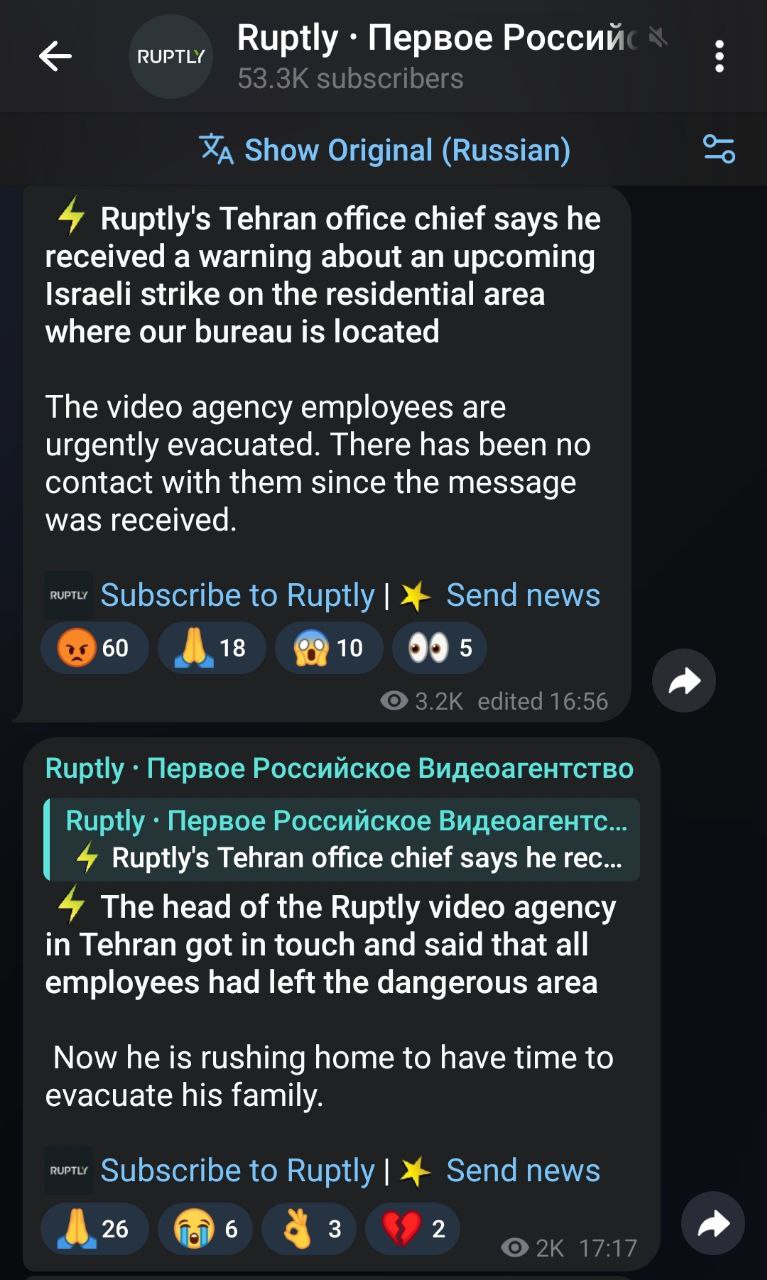Image resolution: width=767 pixels, height=1280 pixels.
Task: React with crying face showing 6
Action: tap(204, 1228)
